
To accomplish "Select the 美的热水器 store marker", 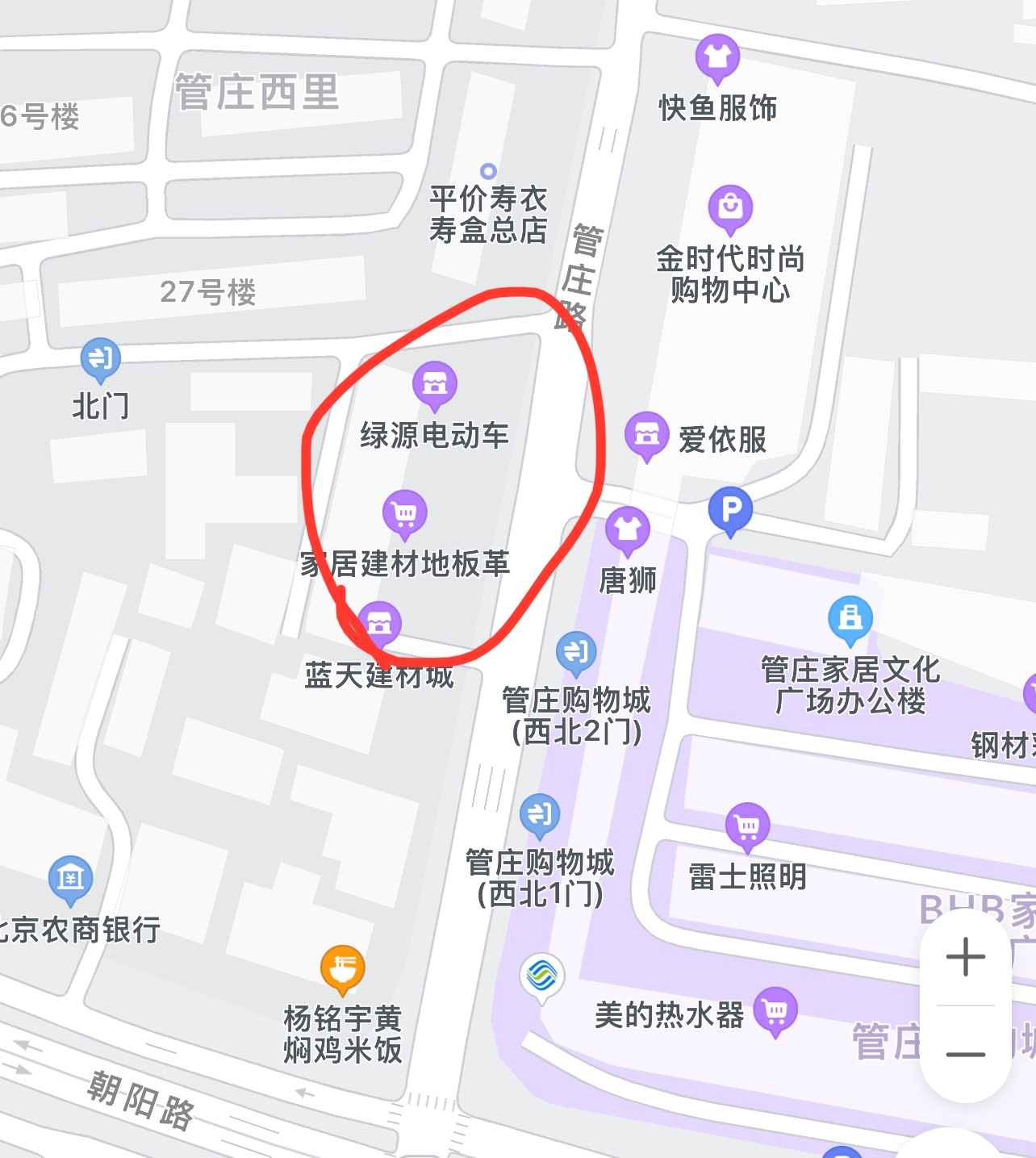I will pyautogui.click(x=775, y=1010).
